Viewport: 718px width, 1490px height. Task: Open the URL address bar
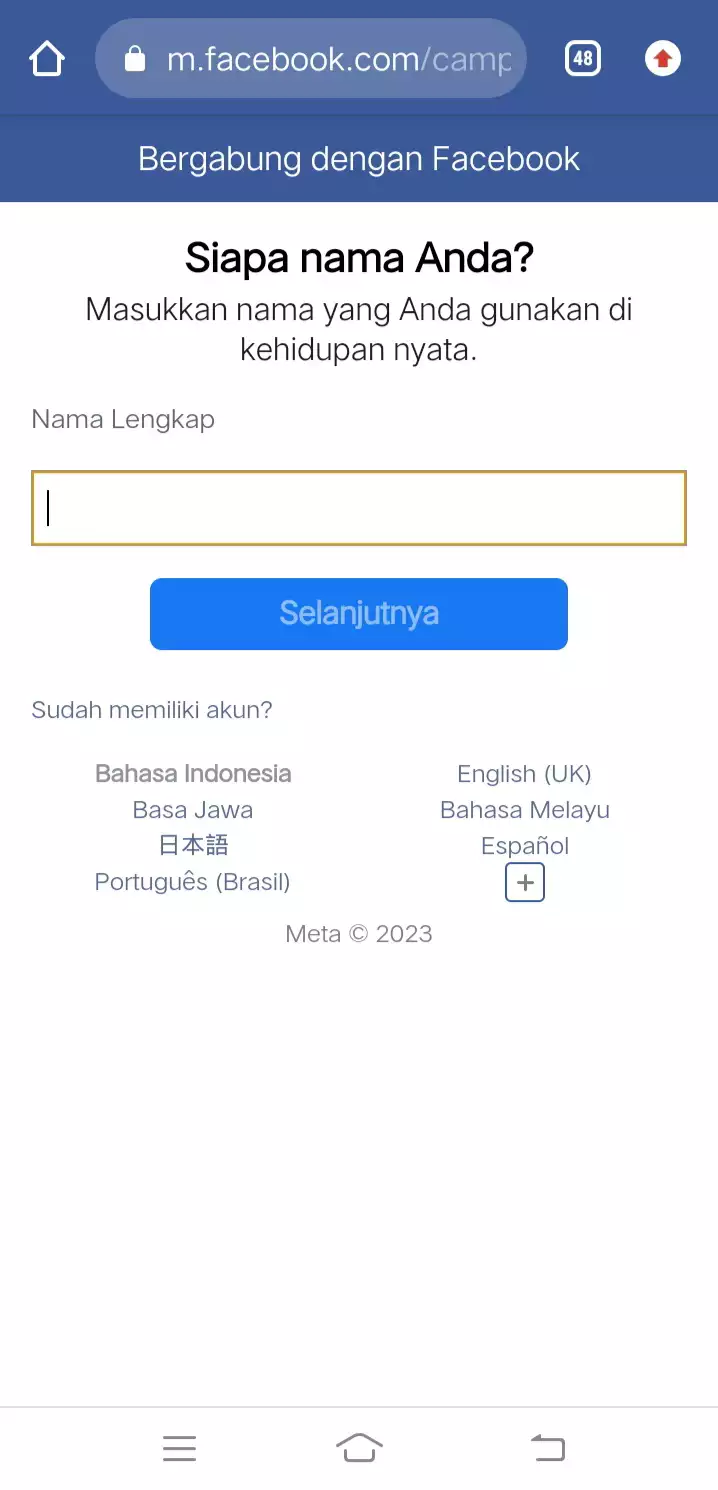[310, 59]
